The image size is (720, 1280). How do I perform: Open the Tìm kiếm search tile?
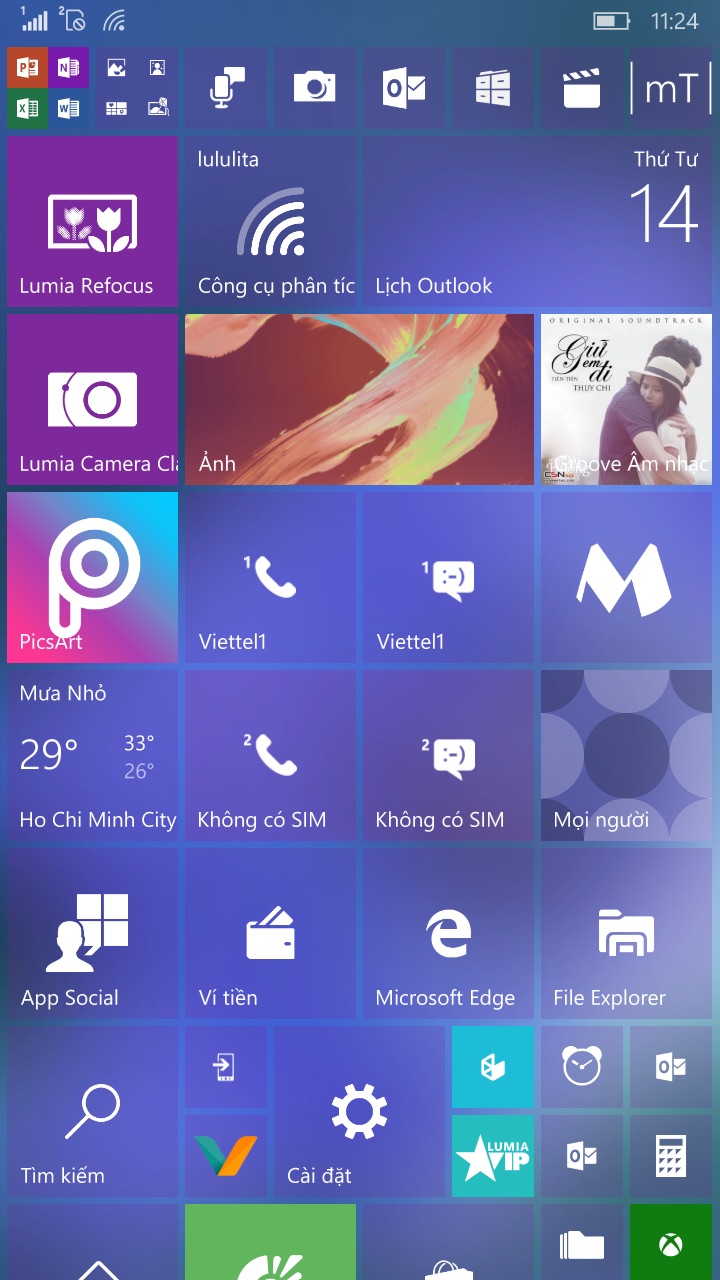coord(92,1112)
